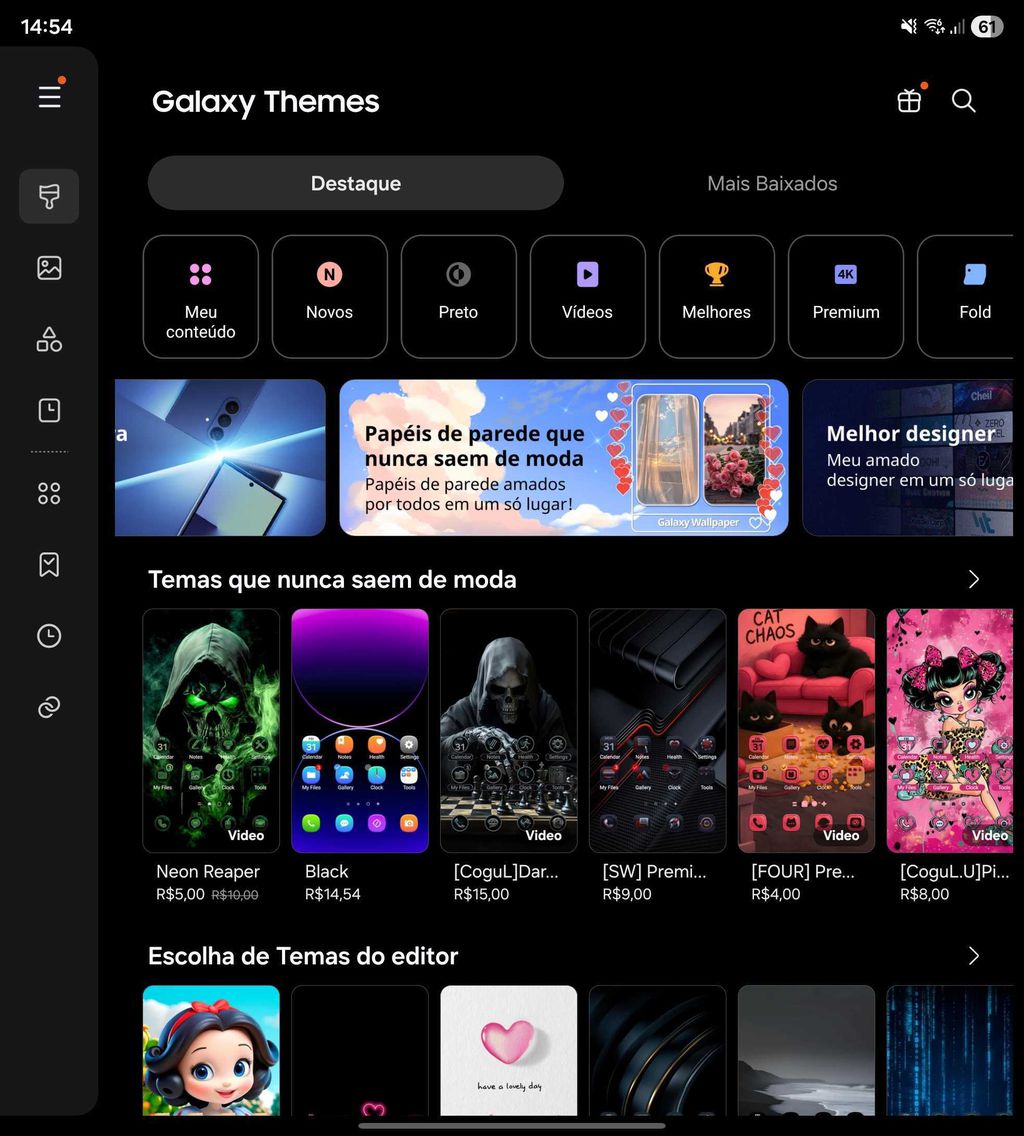
Task: Open the gift box icon
Action: pyautogui.click(x=908, y=101)
